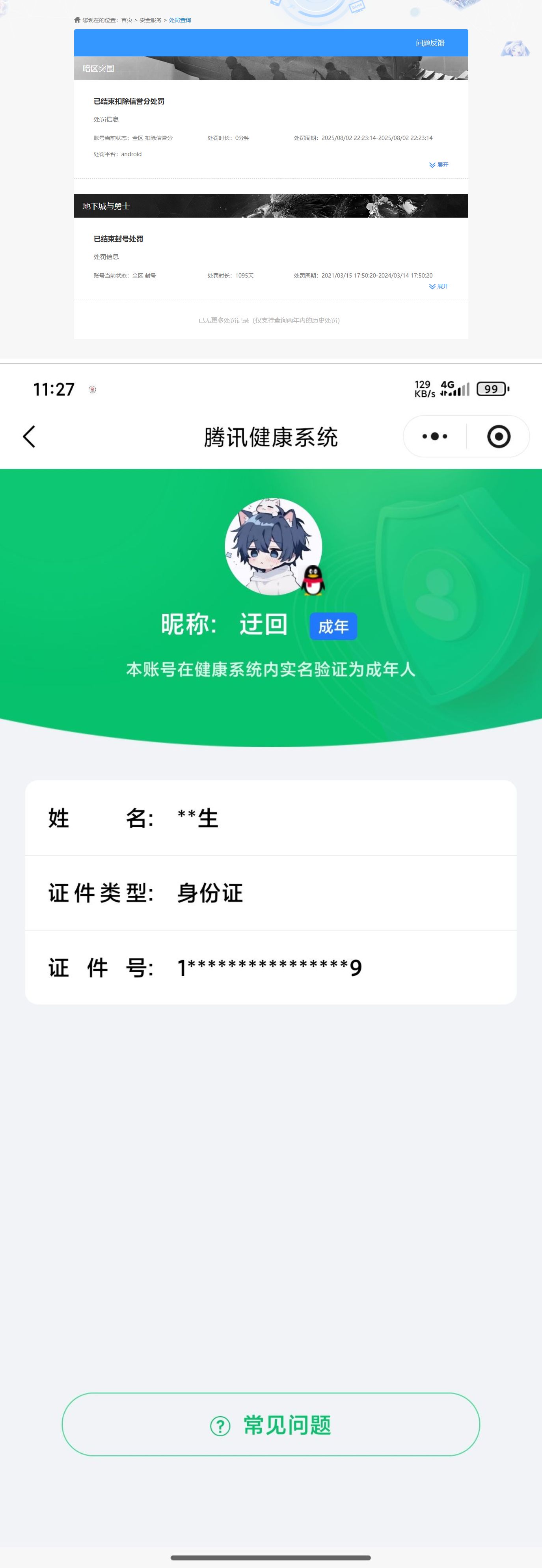The height and width of the screenshot is (1568, 542).
Task: Tap the masked 证件号 ID number row
Action: [x=271, y=967]
